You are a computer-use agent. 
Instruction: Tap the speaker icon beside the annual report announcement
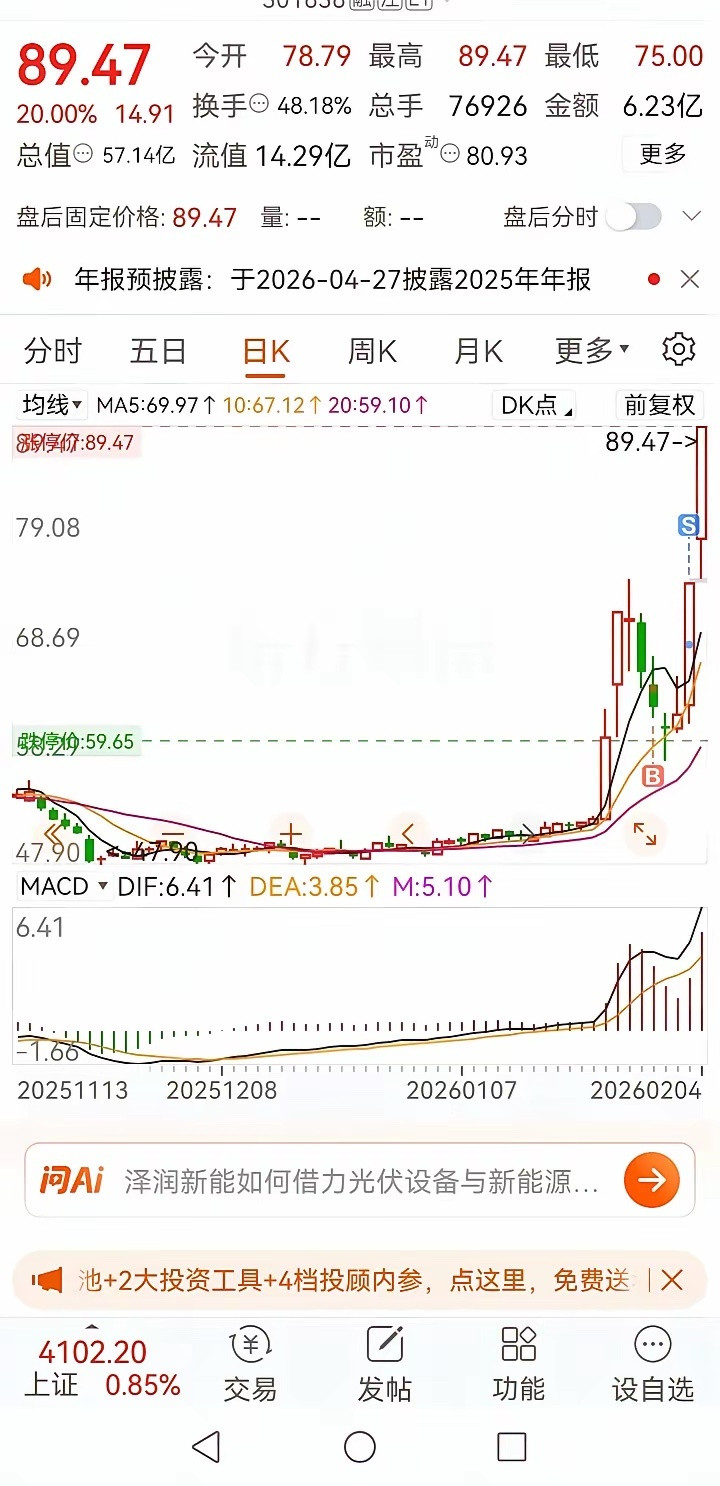point(37,280)
